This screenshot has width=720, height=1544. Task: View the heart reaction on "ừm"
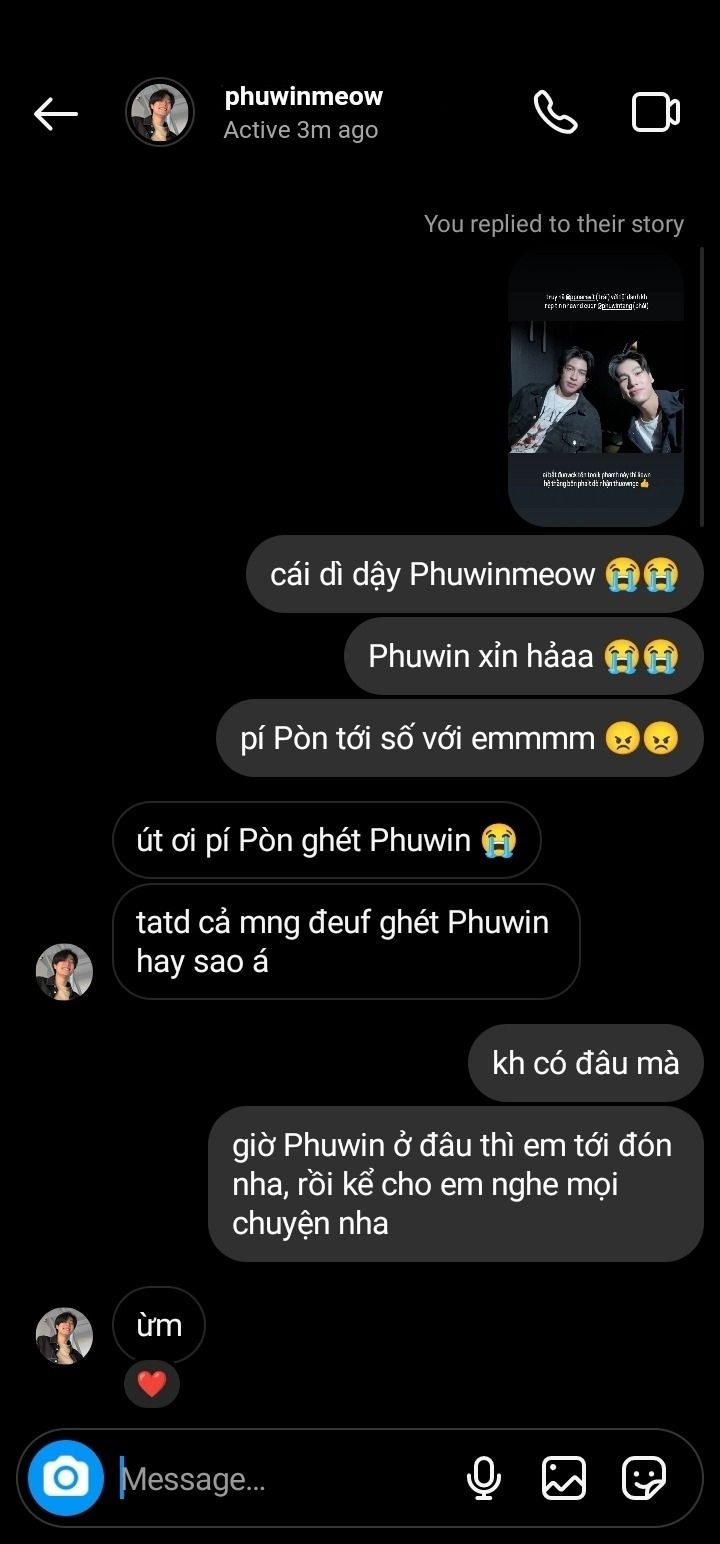click(152, 1385)
